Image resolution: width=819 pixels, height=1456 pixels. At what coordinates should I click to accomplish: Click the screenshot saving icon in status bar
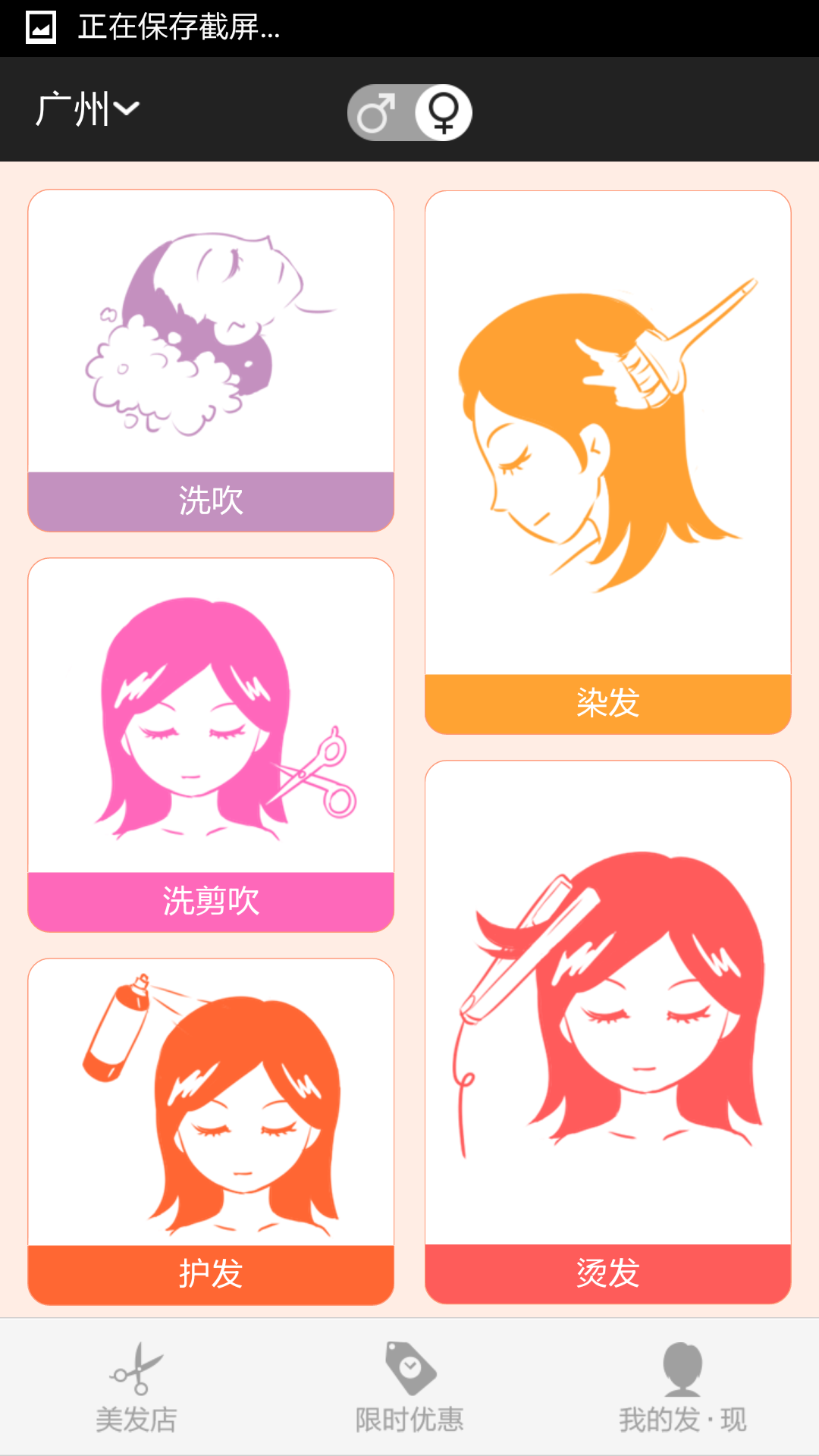[42, 25]
